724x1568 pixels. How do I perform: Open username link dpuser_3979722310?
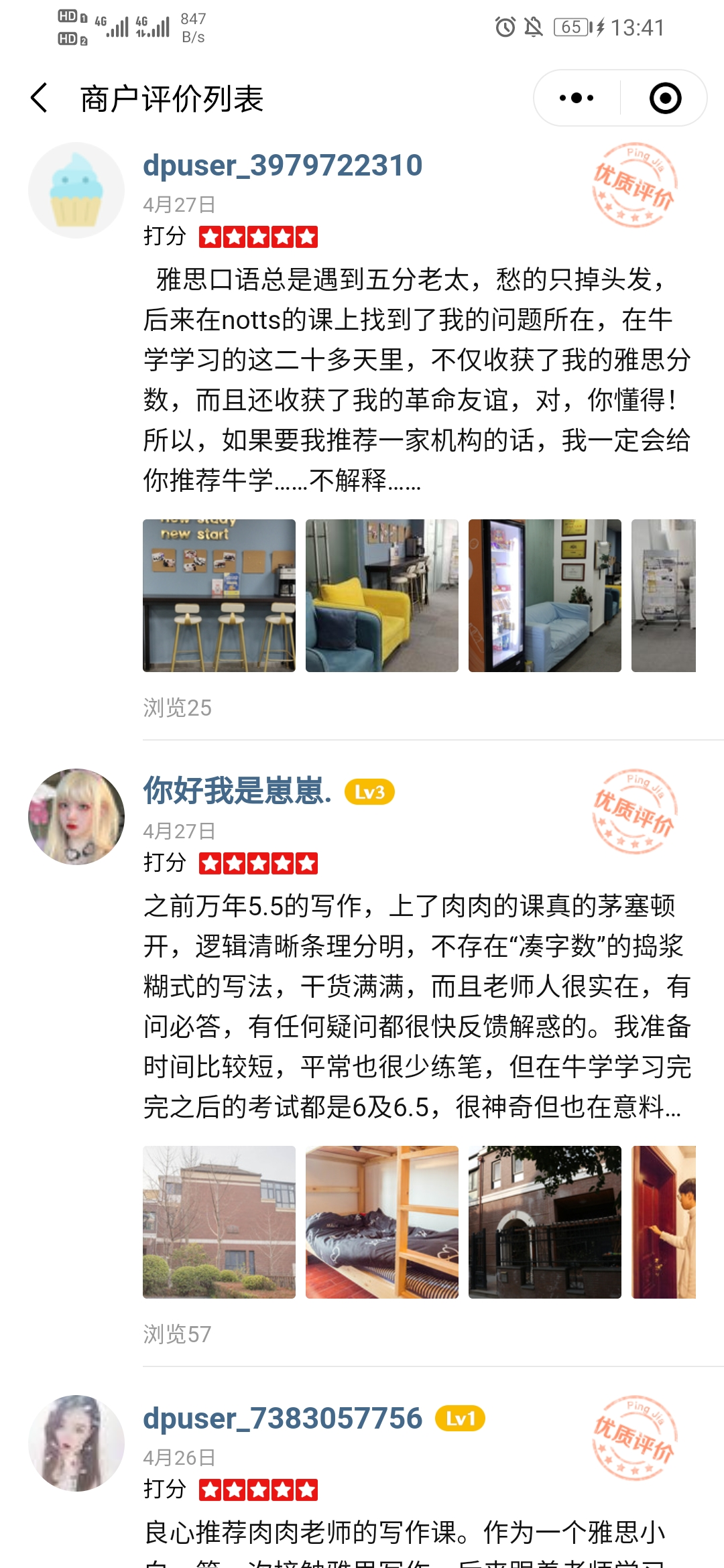coord(282,166)
